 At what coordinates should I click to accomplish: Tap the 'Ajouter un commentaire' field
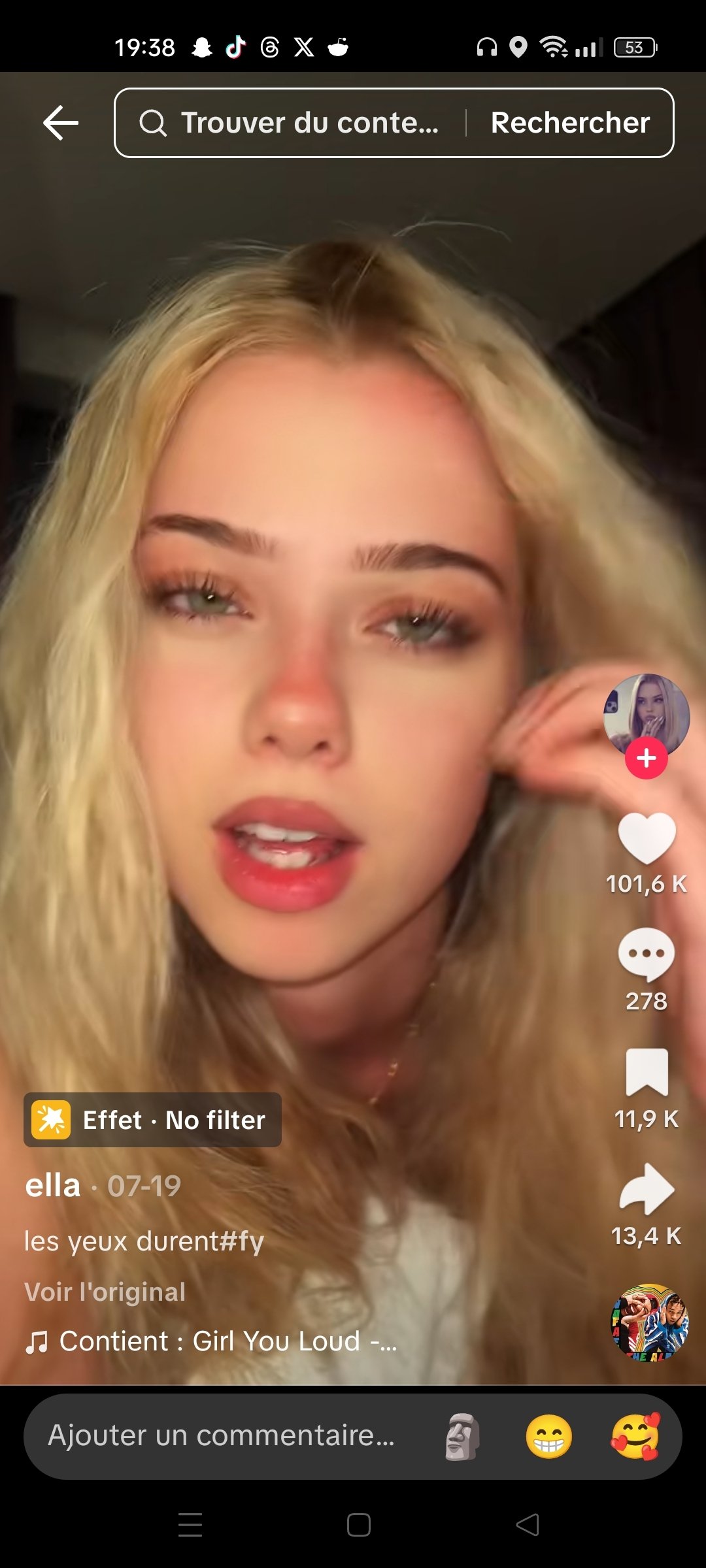222,1435
